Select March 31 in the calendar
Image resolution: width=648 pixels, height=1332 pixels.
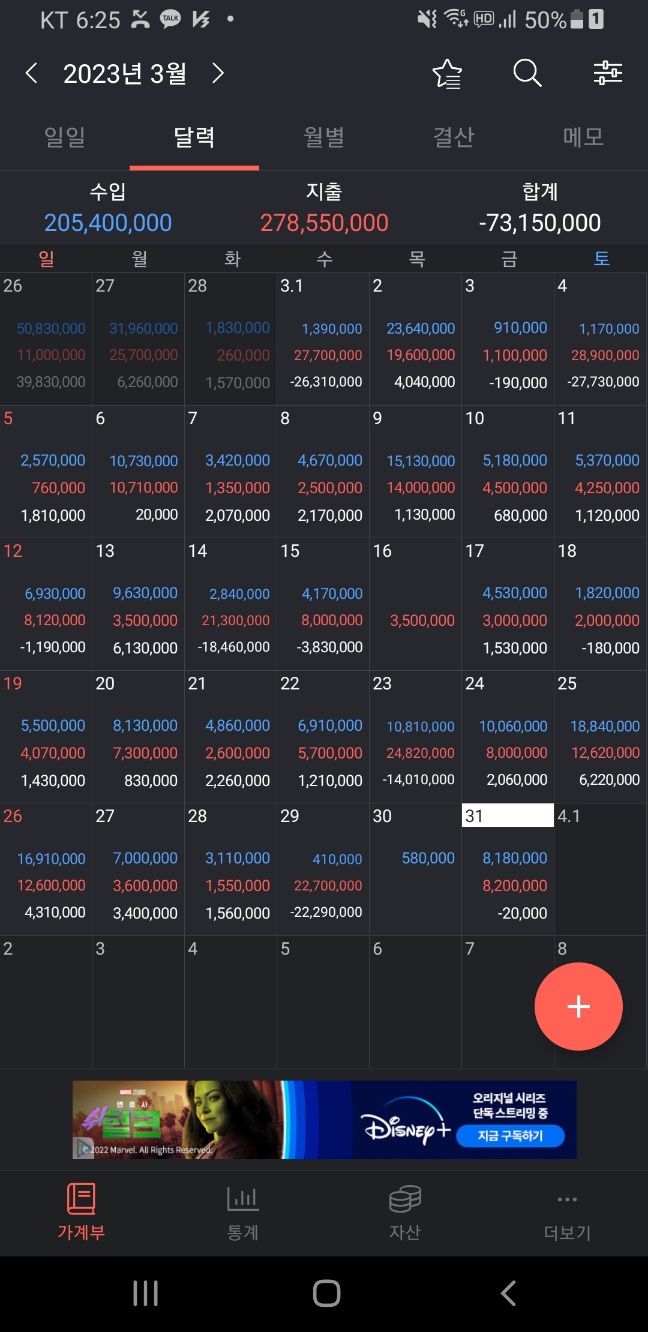[508, 869]
